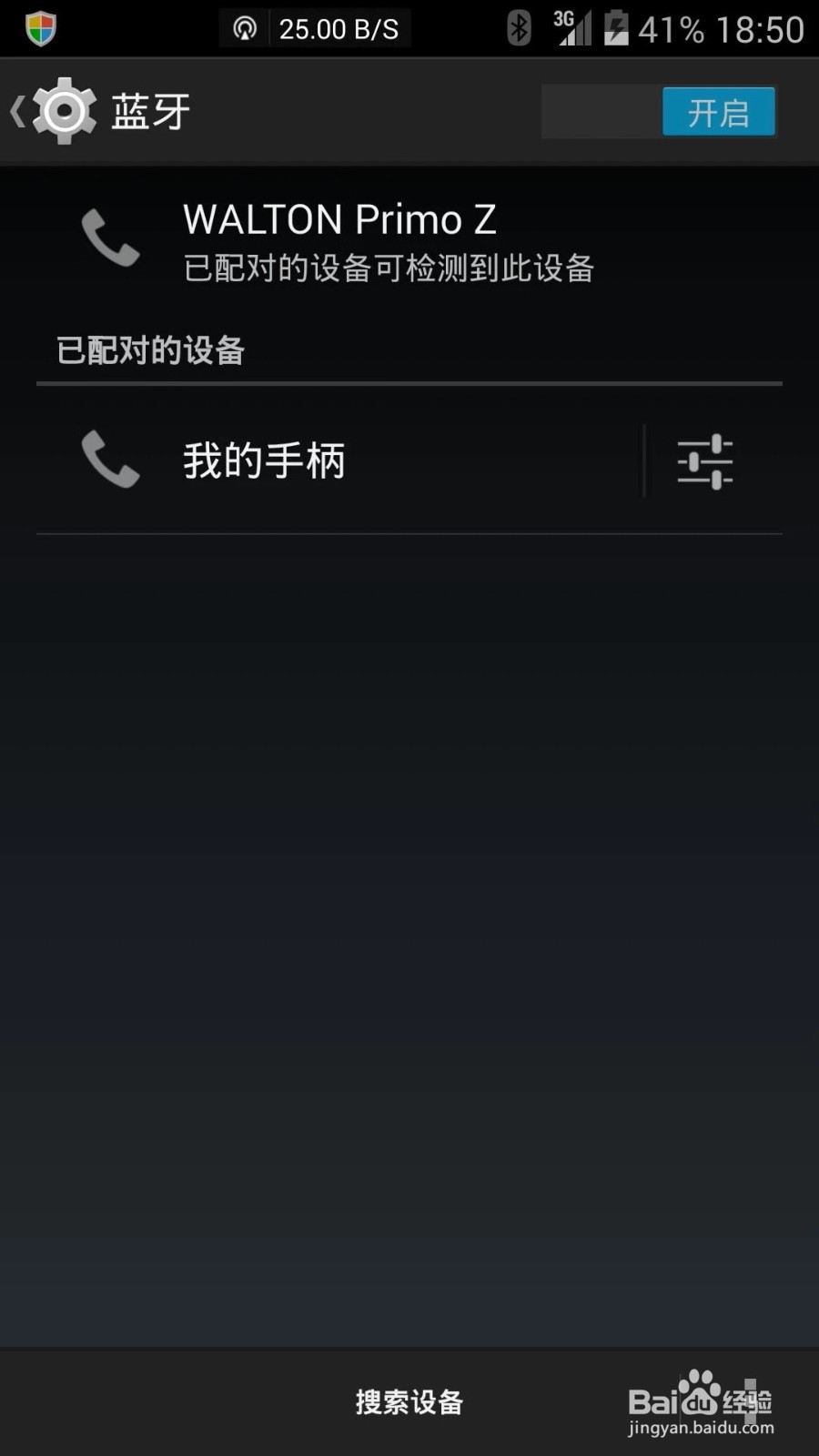Click the battery icon in status bar
819x1456 pixels.
click(x=618, y=28)
